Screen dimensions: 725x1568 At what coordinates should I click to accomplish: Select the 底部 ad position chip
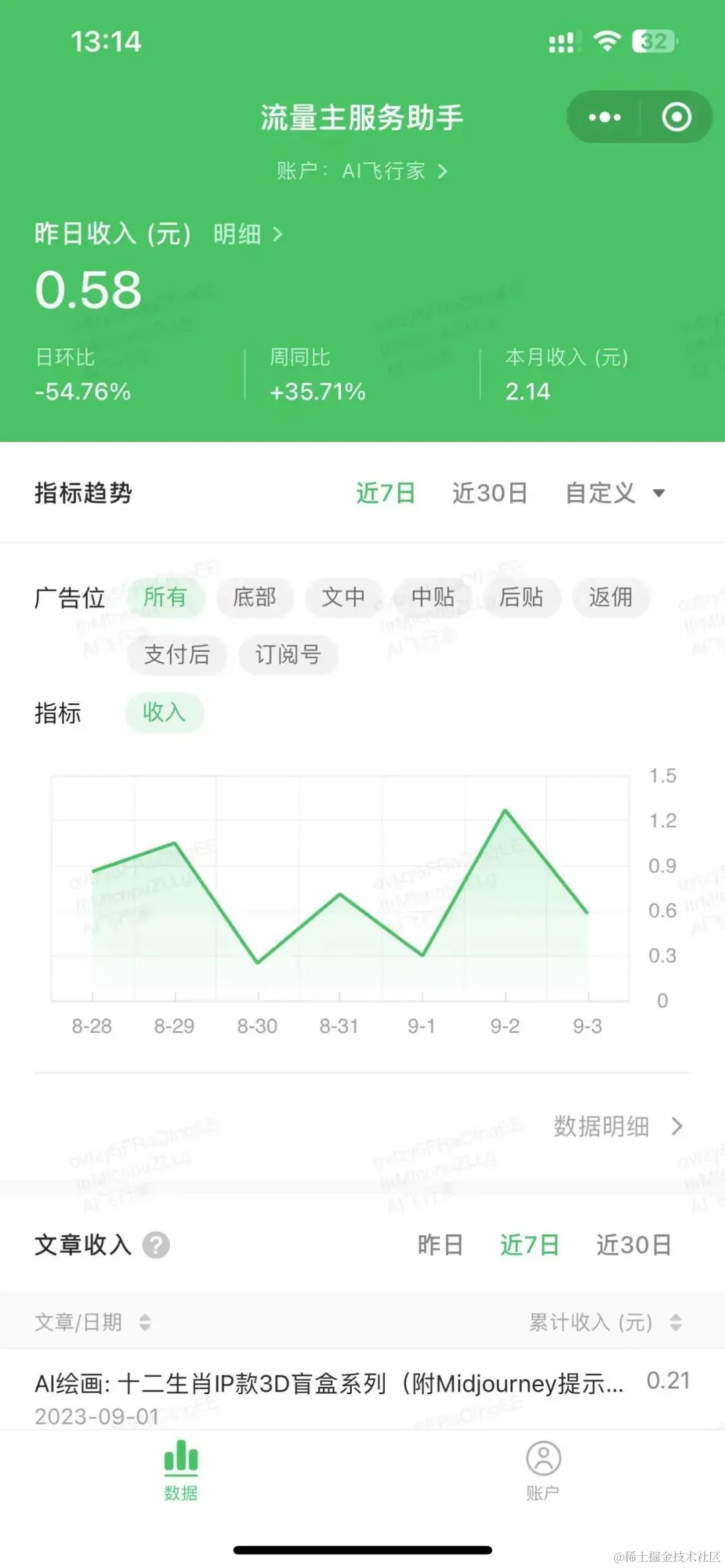click(x=254, y=597)
